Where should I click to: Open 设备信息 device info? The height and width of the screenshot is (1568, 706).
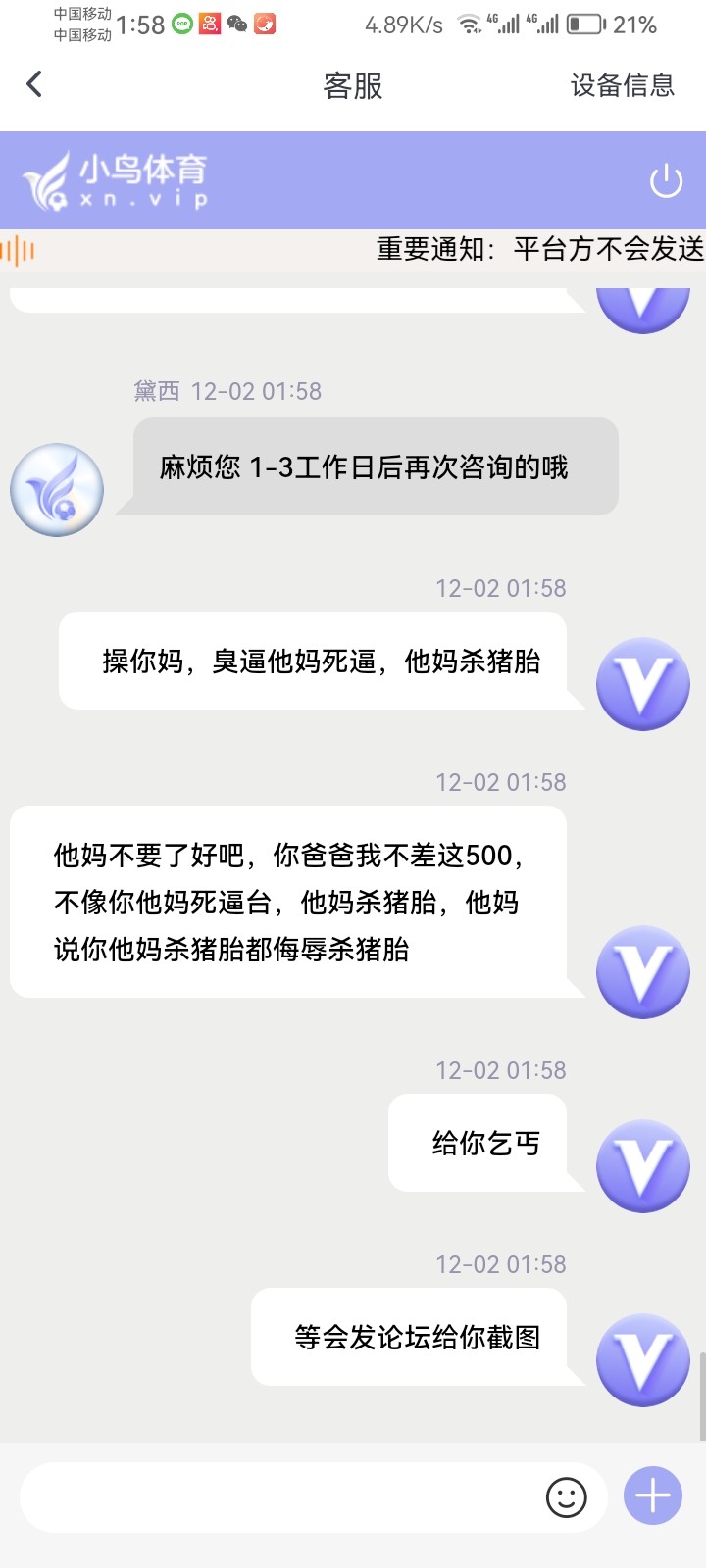pos(620,86)
